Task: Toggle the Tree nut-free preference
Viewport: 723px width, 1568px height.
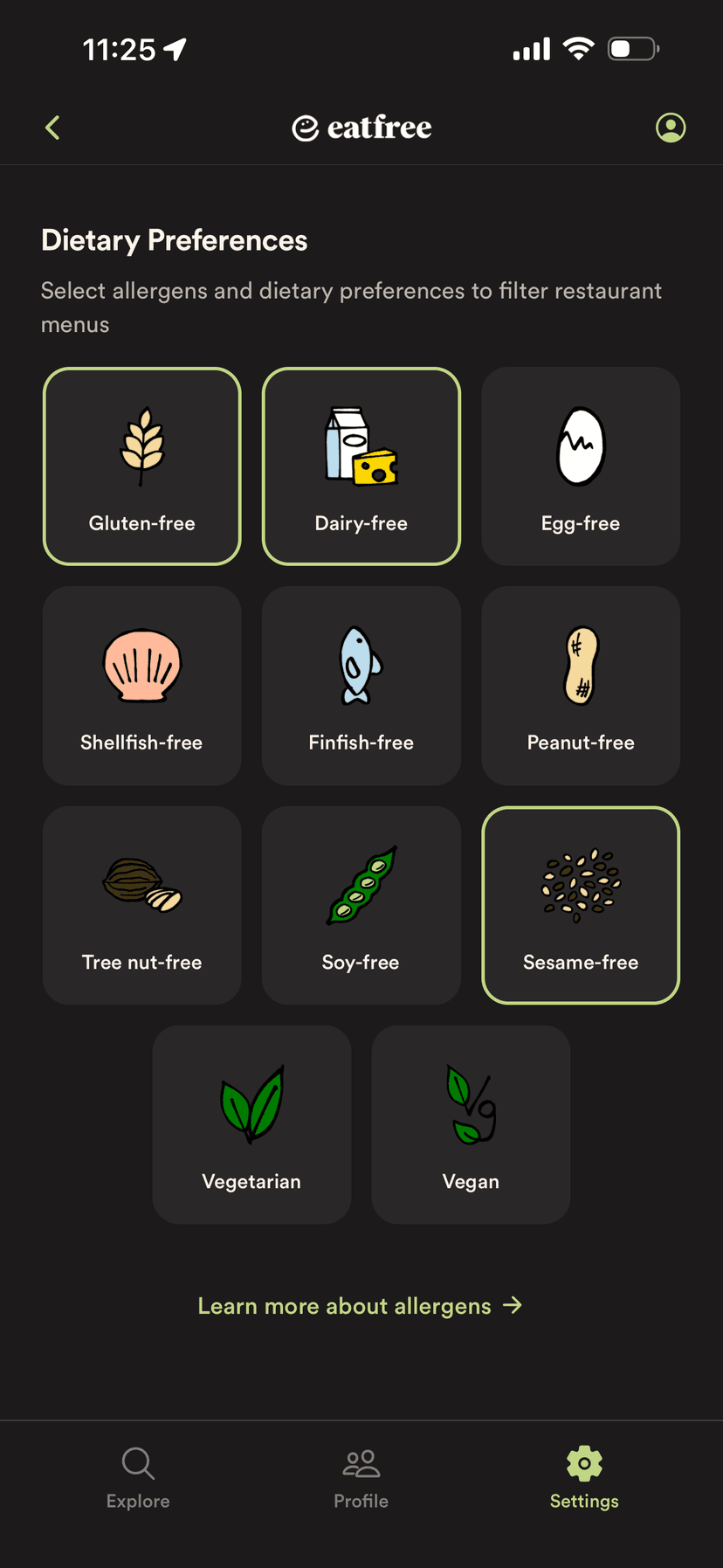Action: coord(141,905)
